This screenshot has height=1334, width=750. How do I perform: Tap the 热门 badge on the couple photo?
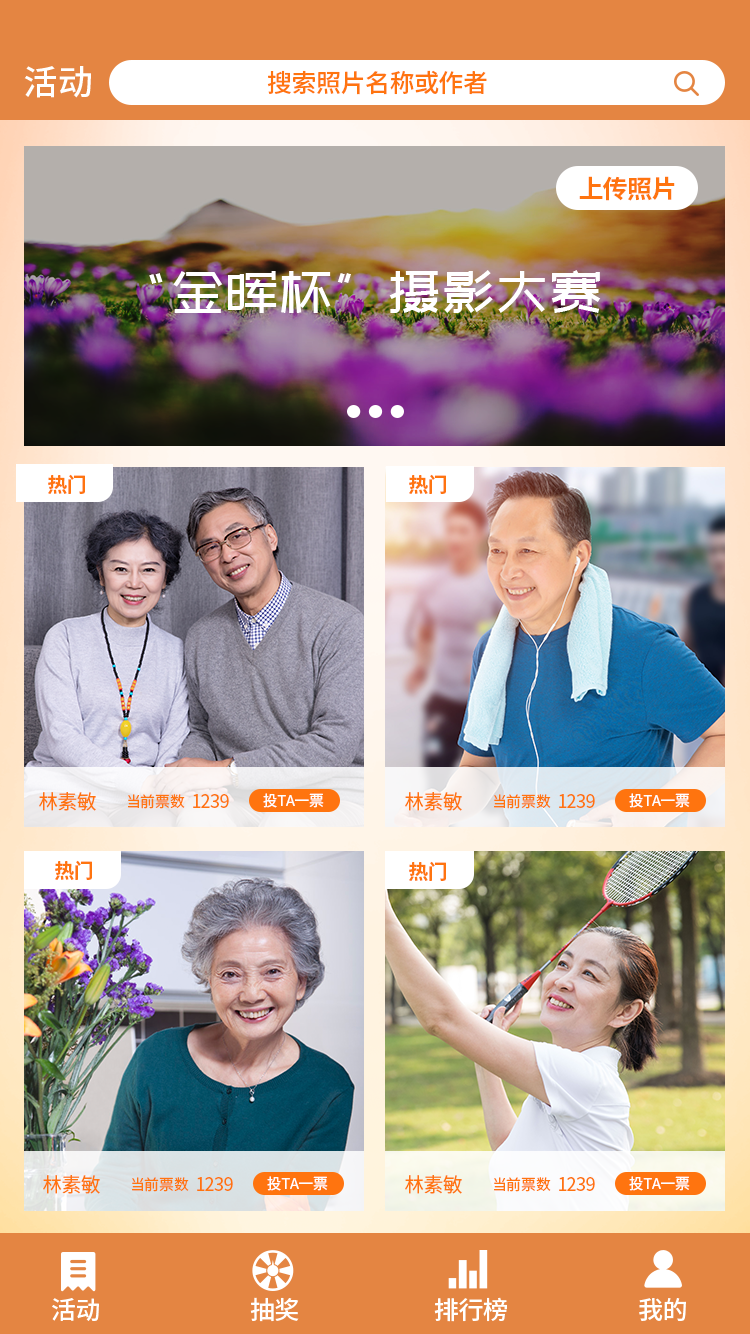(x=66, y=483)
